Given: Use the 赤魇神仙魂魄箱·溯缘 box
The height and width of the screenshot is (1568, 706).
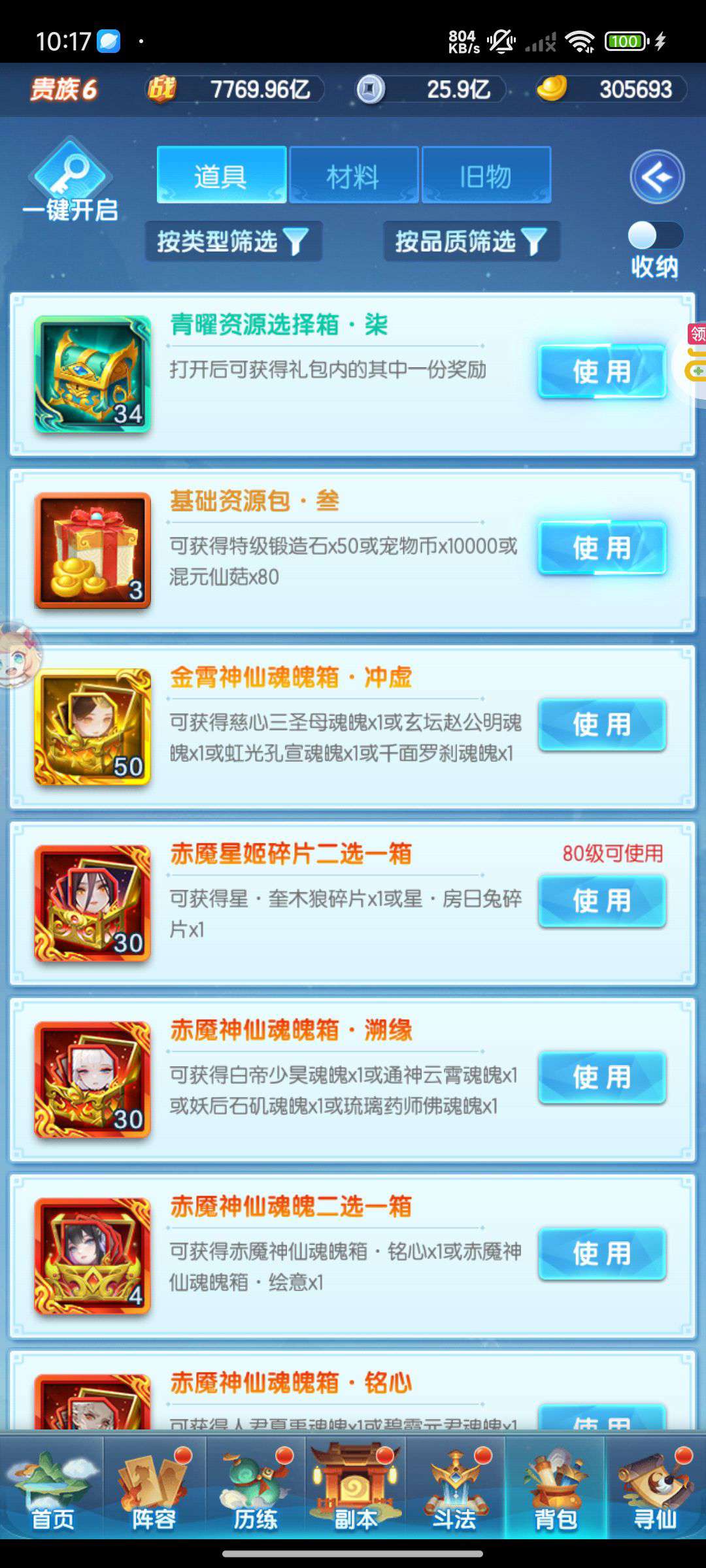Looking at the screenshot, I should [602, 1077].
